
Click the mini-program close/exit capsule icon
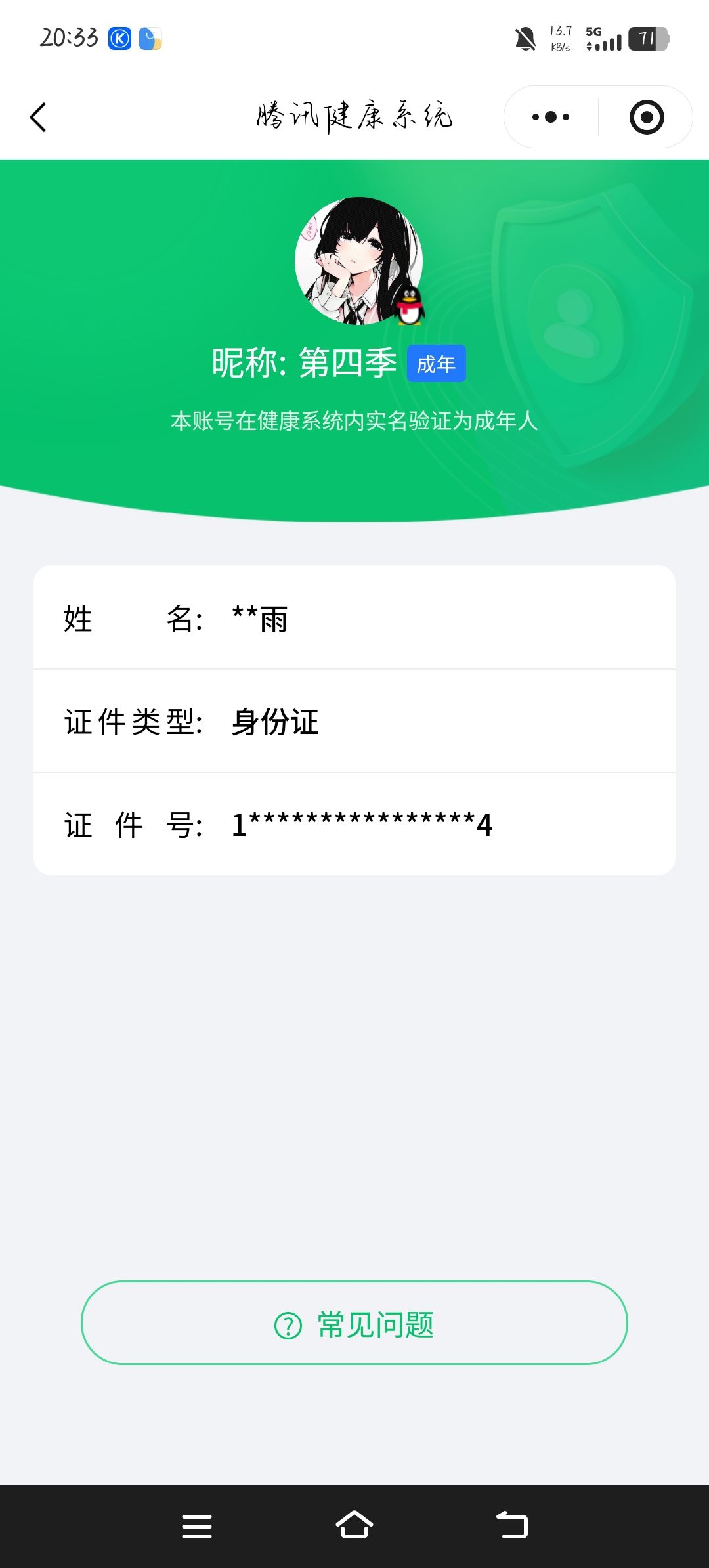pyautogui.click(x=646, y=116)
